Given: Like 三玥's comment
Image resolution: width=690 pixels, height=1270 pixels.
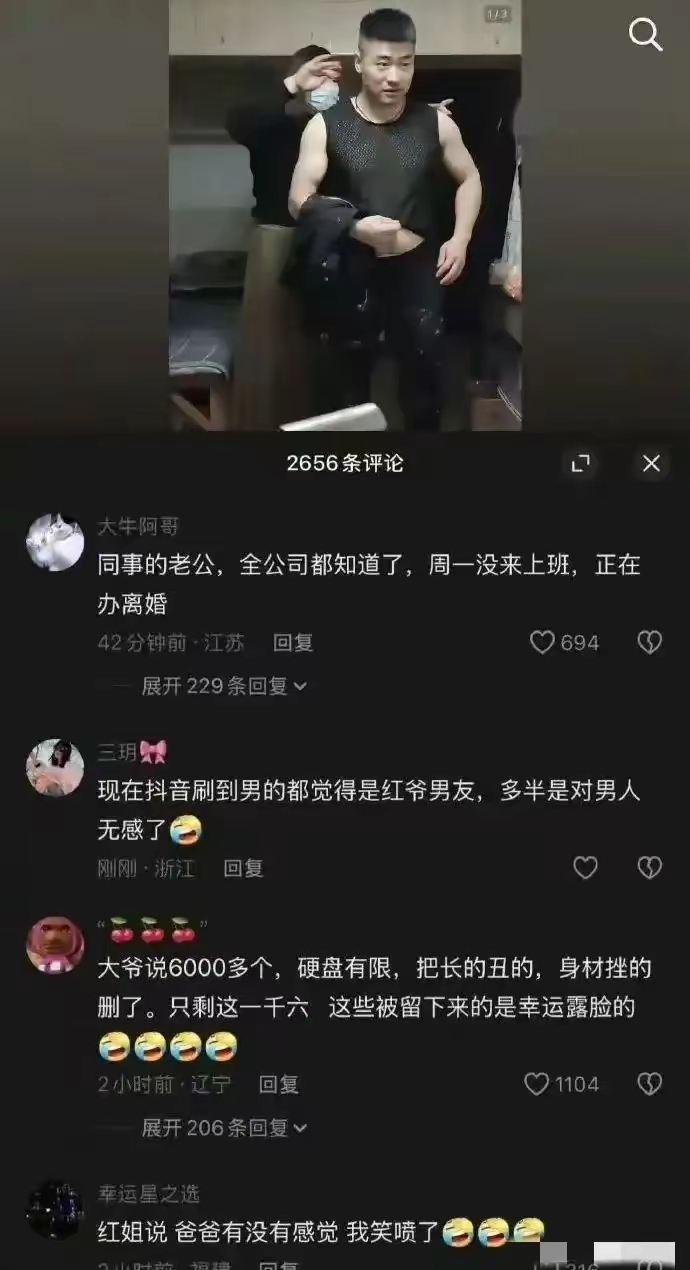Looking at the screenshot, I should 585,868.
